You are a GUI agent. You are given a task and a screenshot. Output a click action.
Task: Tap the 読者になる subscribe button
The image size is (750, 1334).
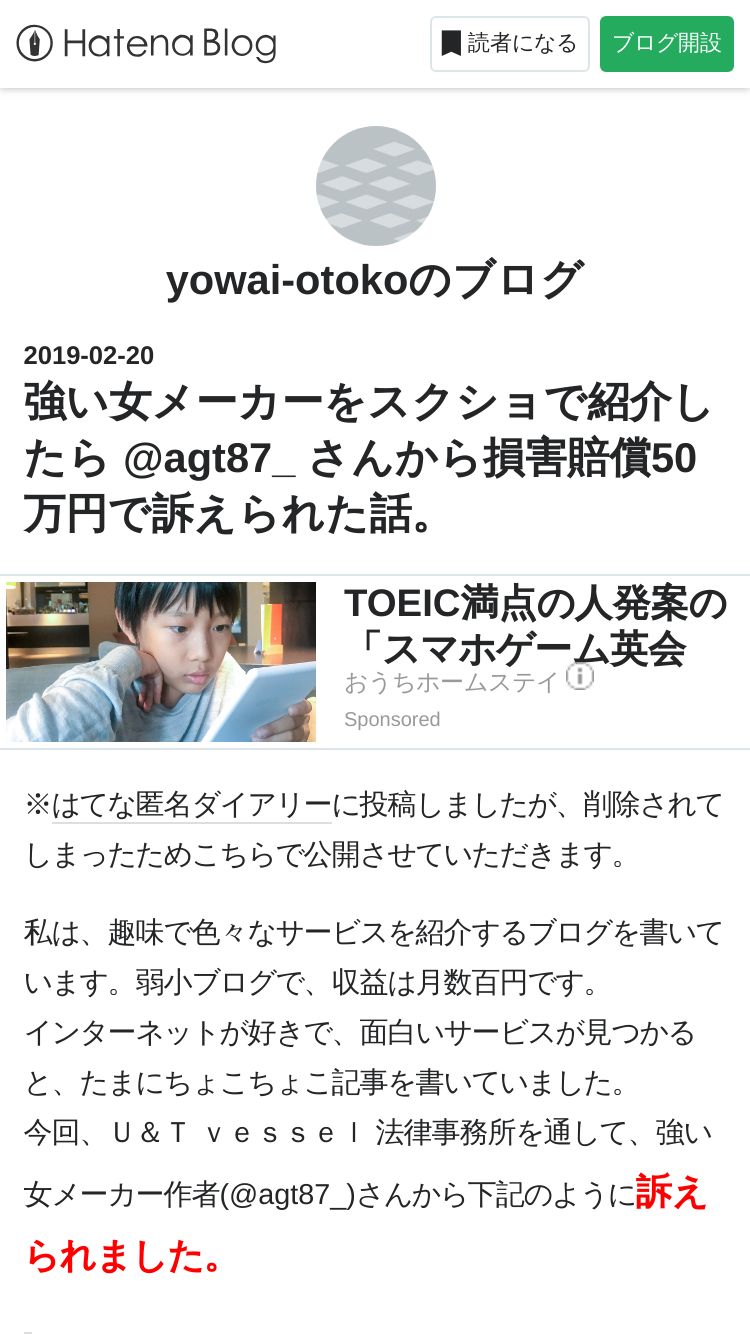(x=510, y=44)
